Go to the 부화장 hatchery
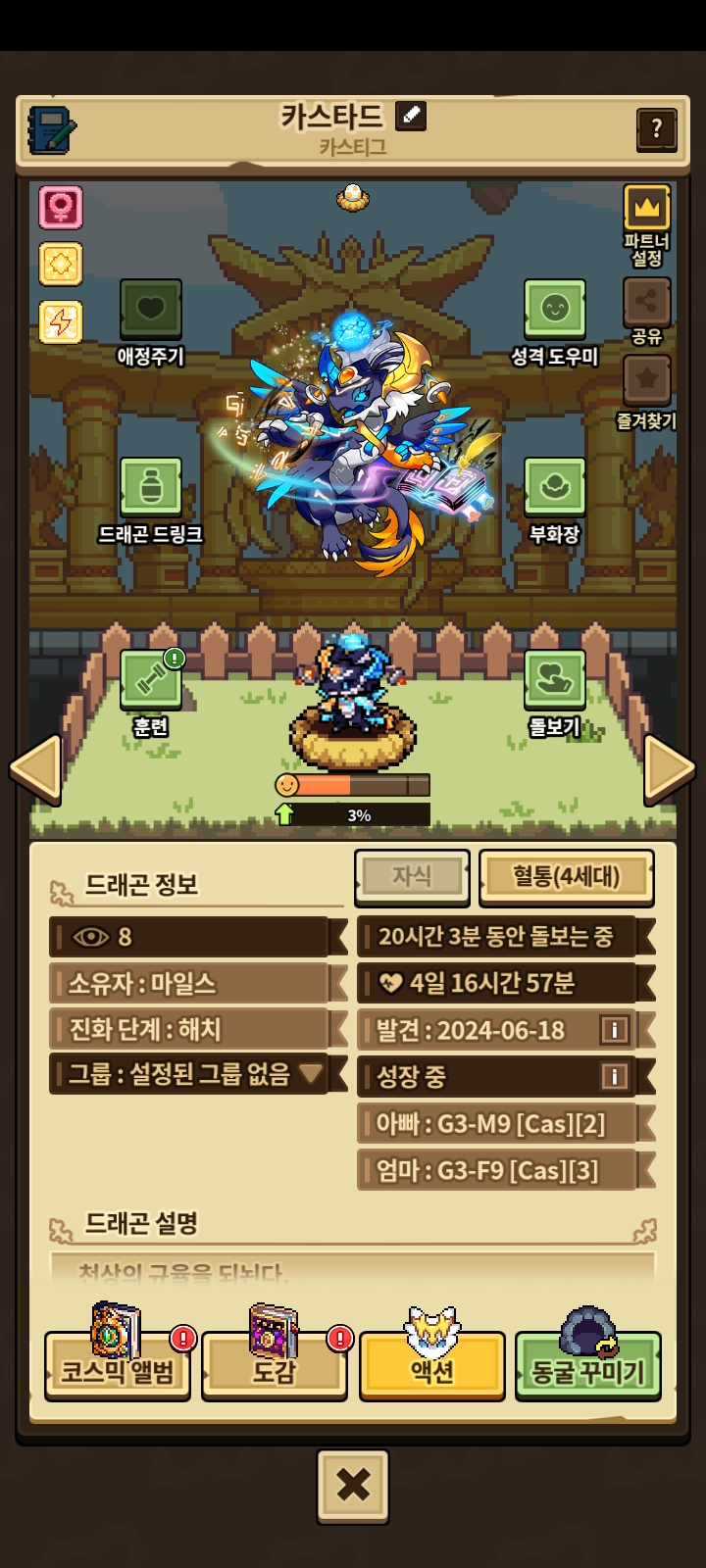Image resolution: width=706 pixels, height=1568 pixels. tap(554, 487)
